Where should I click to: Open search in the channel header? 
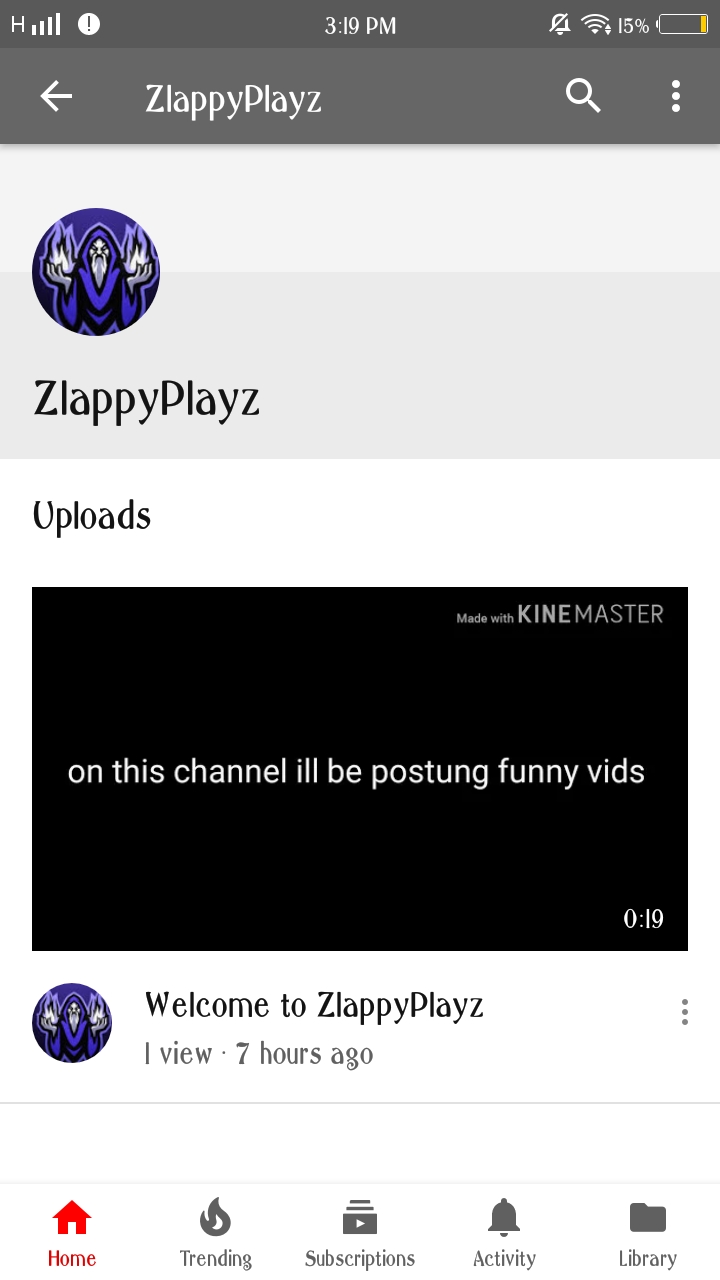pyautogui.click(x=583, y=96)
